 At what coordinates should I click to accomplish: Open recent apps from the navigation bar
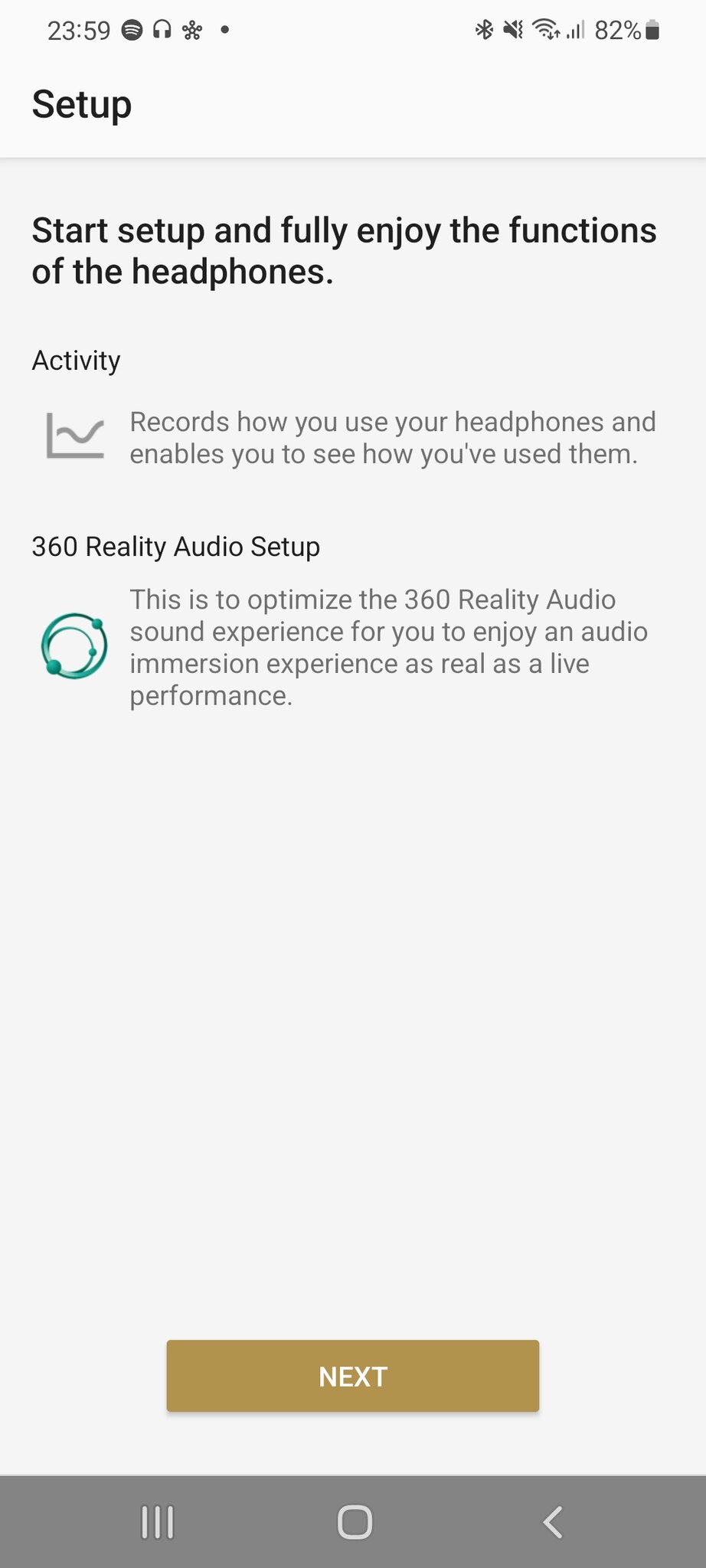pos(158,1522)
